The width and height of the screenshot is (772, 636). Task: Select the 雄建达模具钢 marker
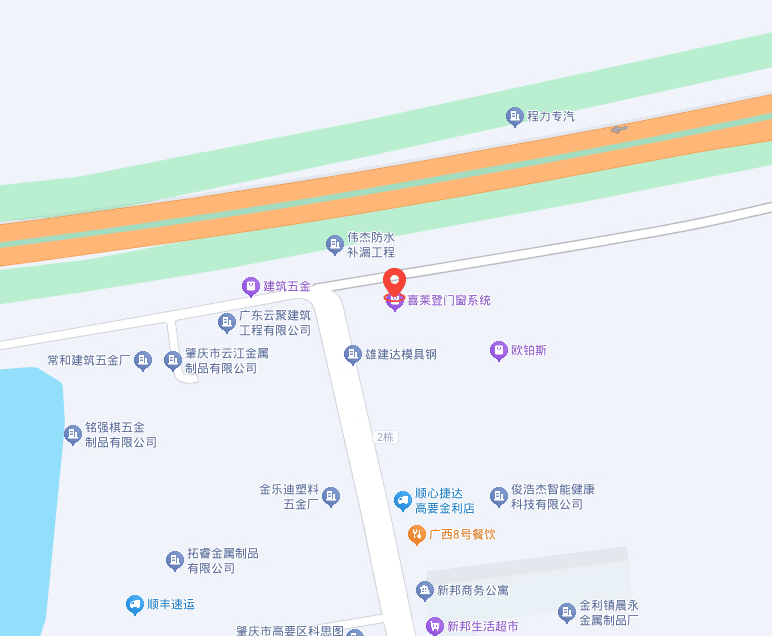pos(352,354)
